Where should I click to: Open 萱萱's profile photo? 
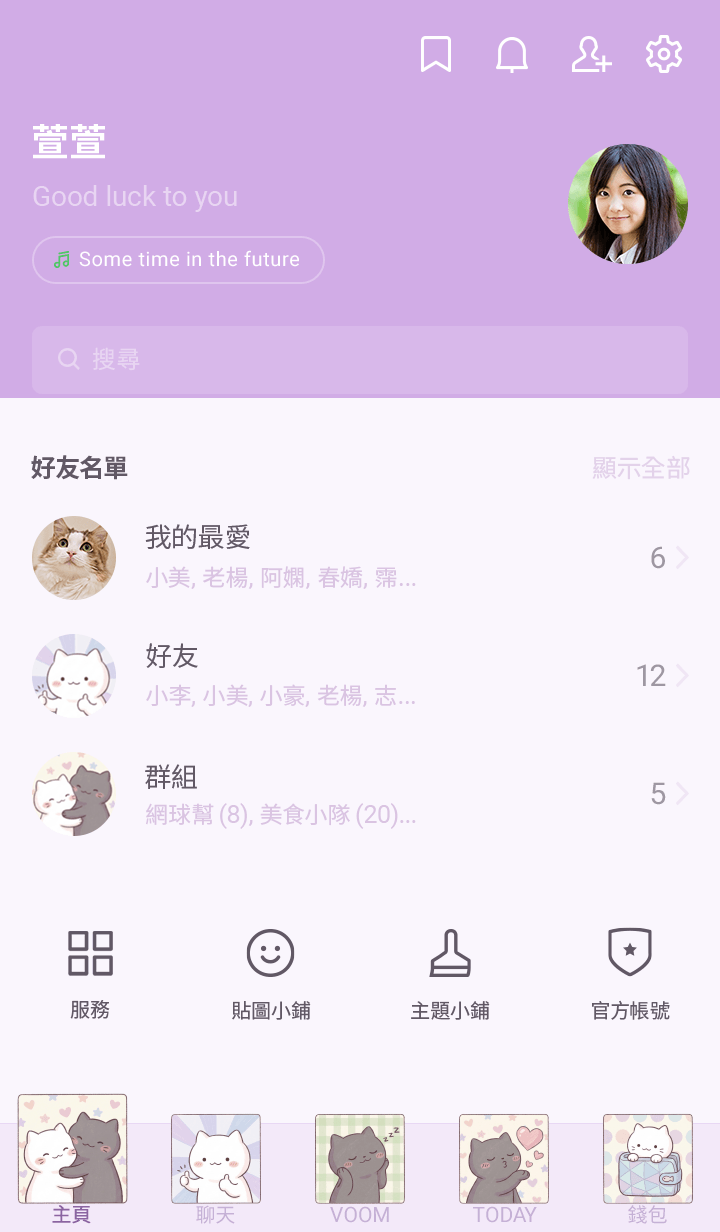(628, 204)
